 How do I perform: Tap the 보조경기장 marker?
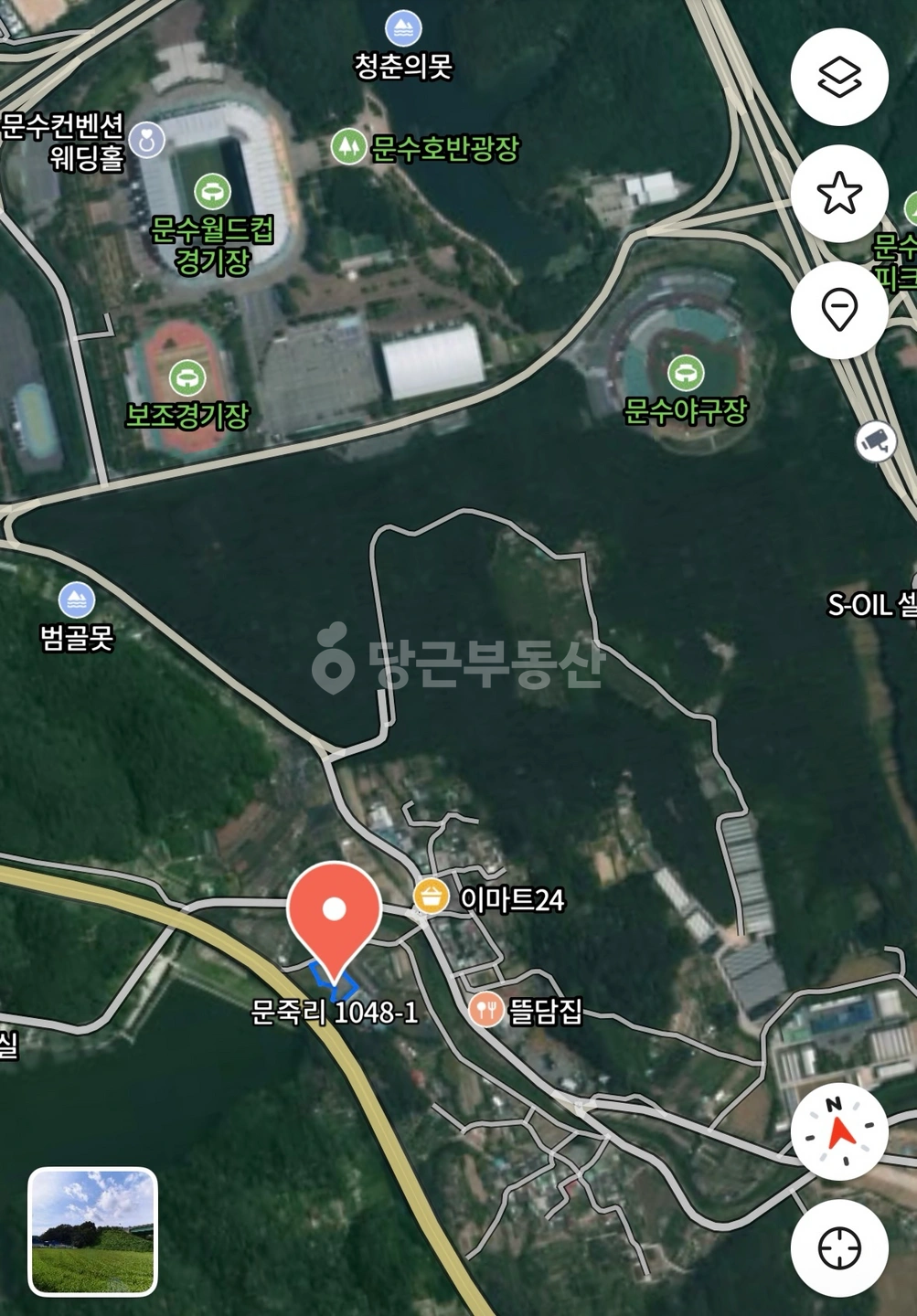click(x=187, y=377)
